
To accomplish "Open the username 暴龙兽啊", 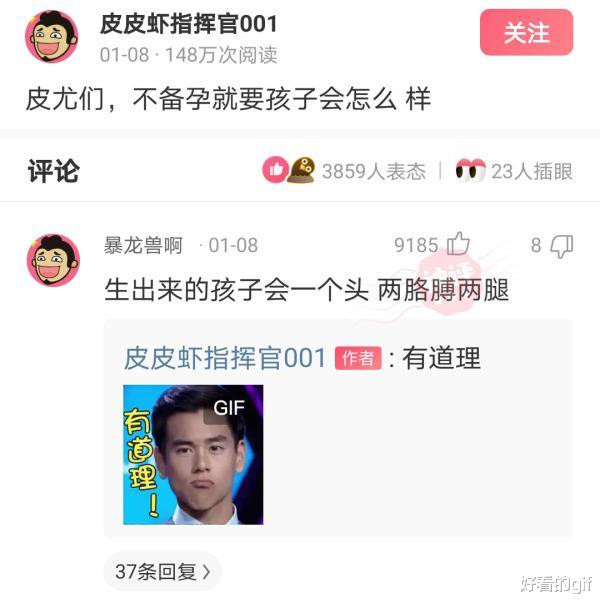I will (x=143, y=245).
